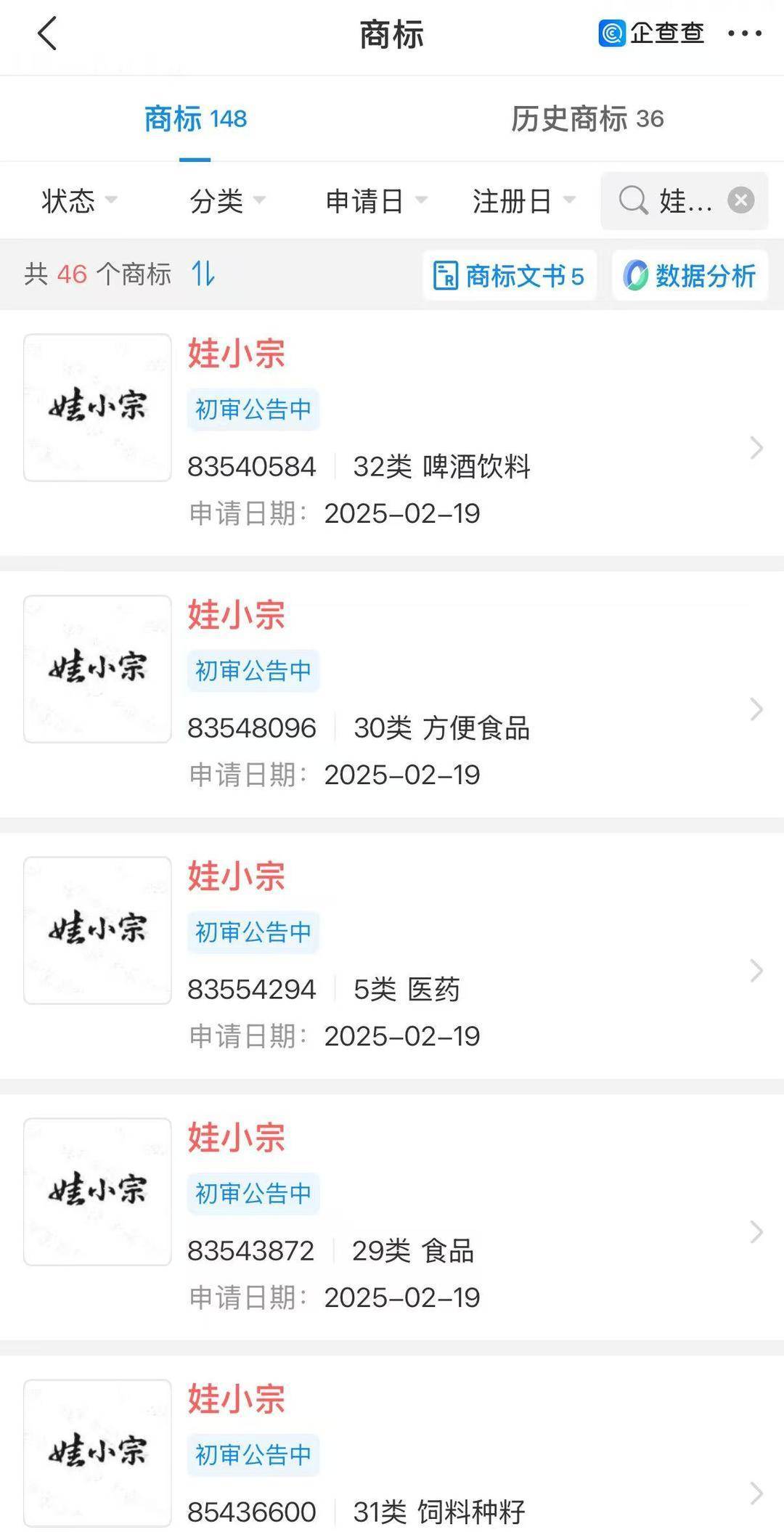The width and height of the screenshot is (784, 1532).
Task: Toggle the sort order arrows
Action: (x=203, y=274)
